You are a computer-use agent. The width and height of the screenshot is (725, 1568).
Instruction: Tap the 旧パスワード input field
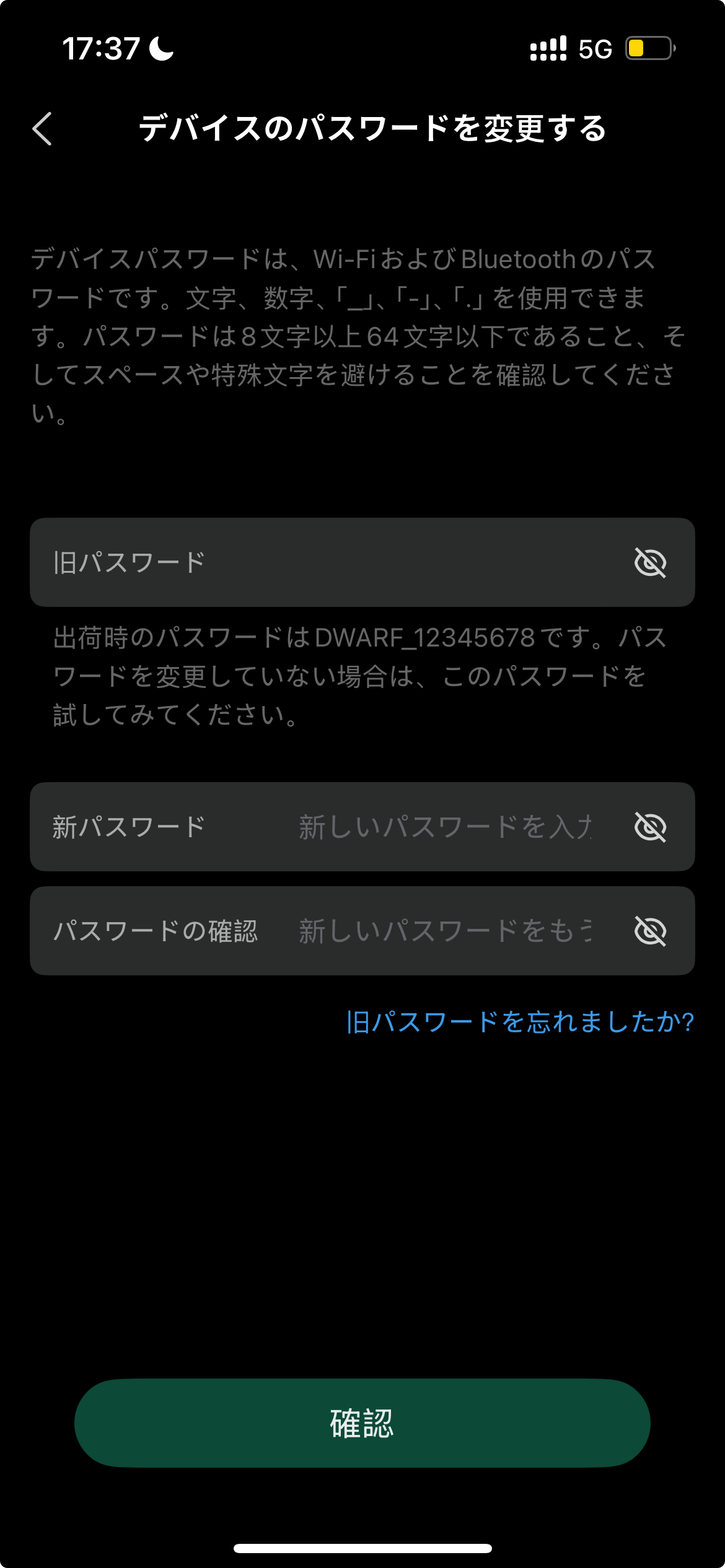[362, 562]
